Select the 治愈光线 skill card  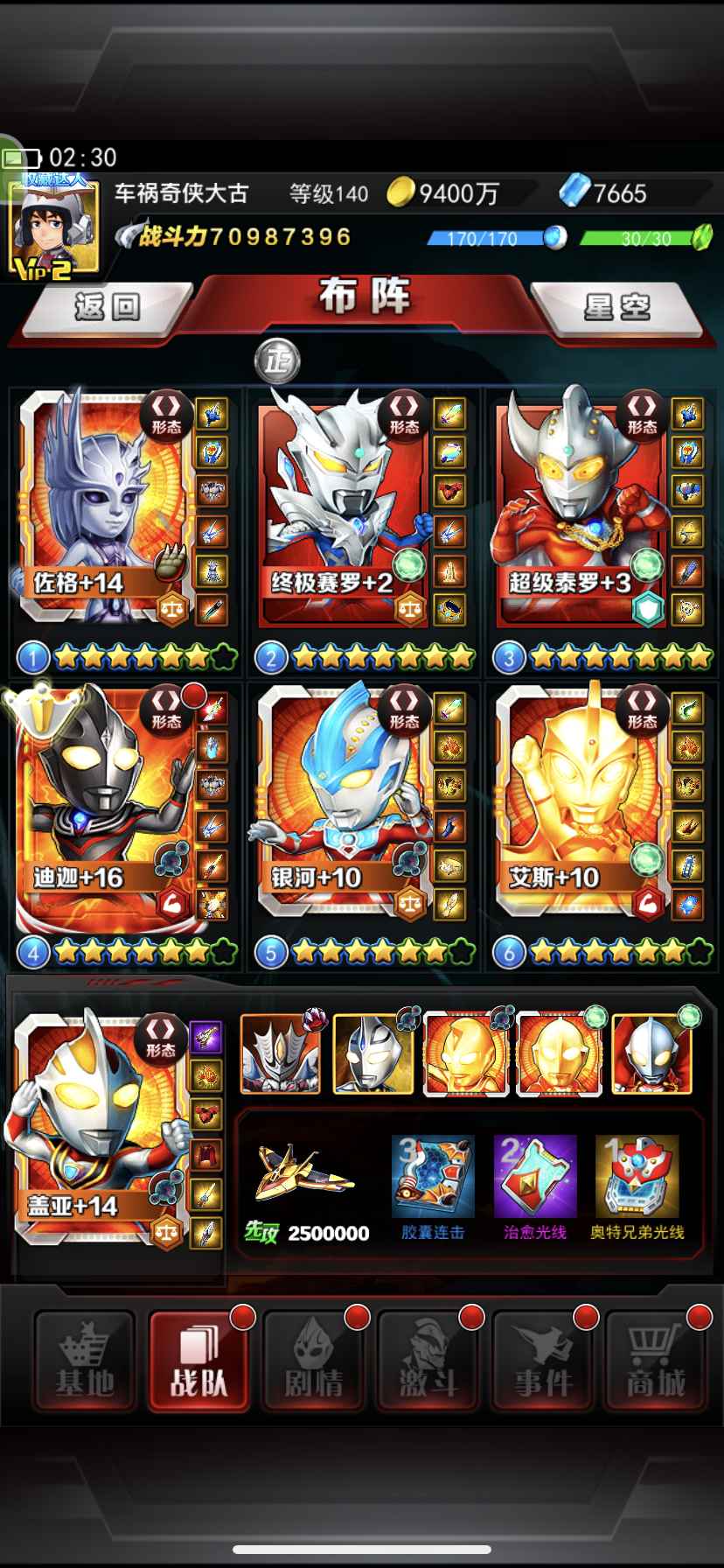pos(534,1177)
